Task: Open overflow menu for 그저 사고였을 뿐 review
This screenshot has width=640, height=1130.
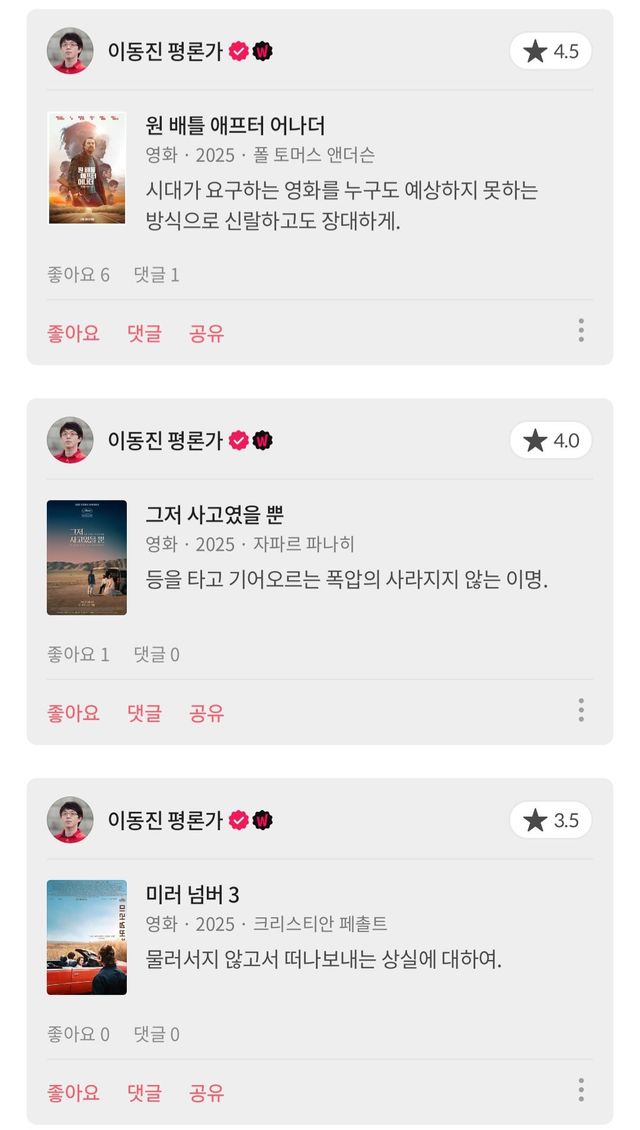Action: [x=580, y=711]
